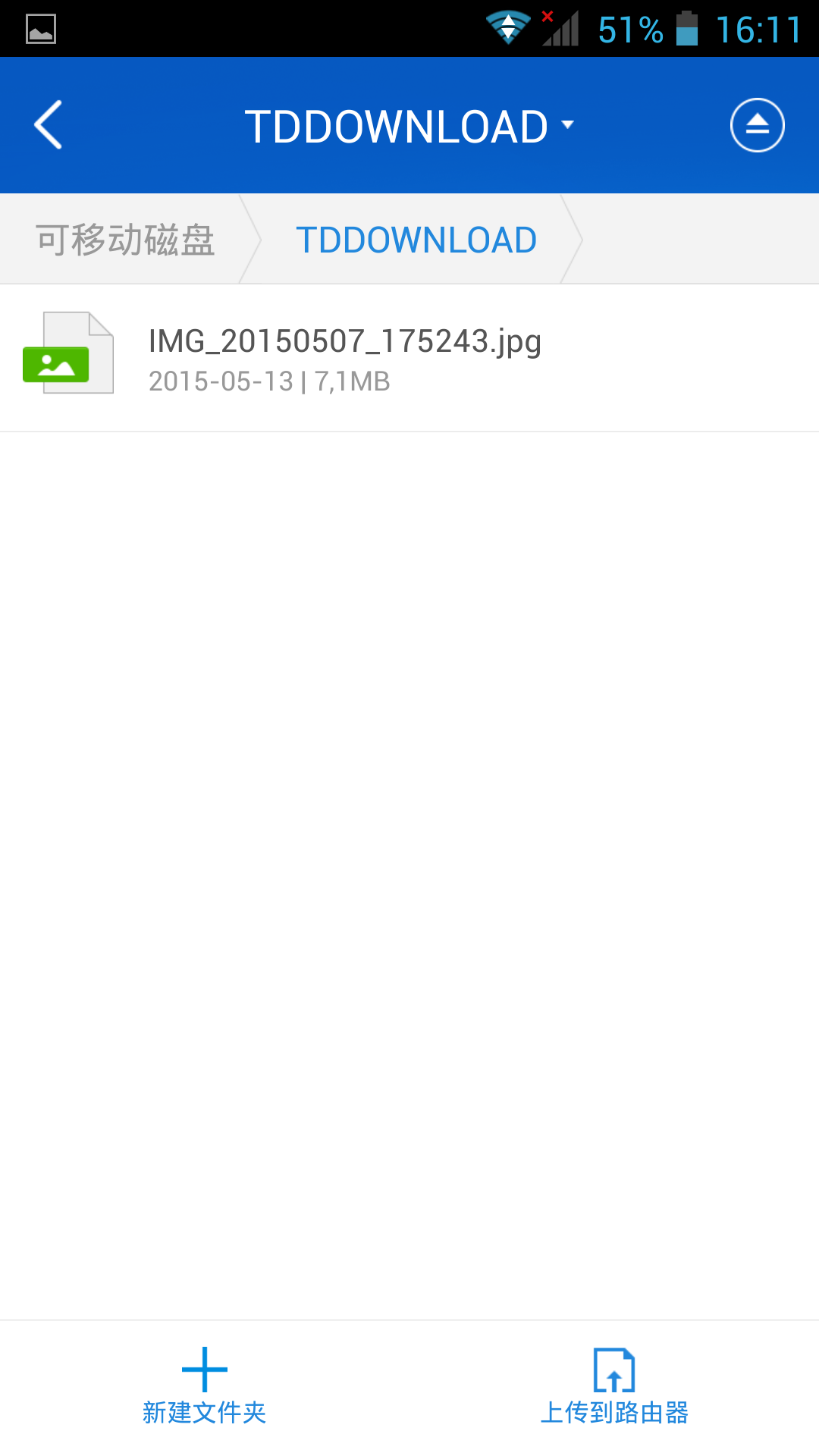Screen dimensions: 819x1456
Task: Go to 可移动磁盘 in the breadcrumb
Action: pyautogui.click(x=125, y=240)
